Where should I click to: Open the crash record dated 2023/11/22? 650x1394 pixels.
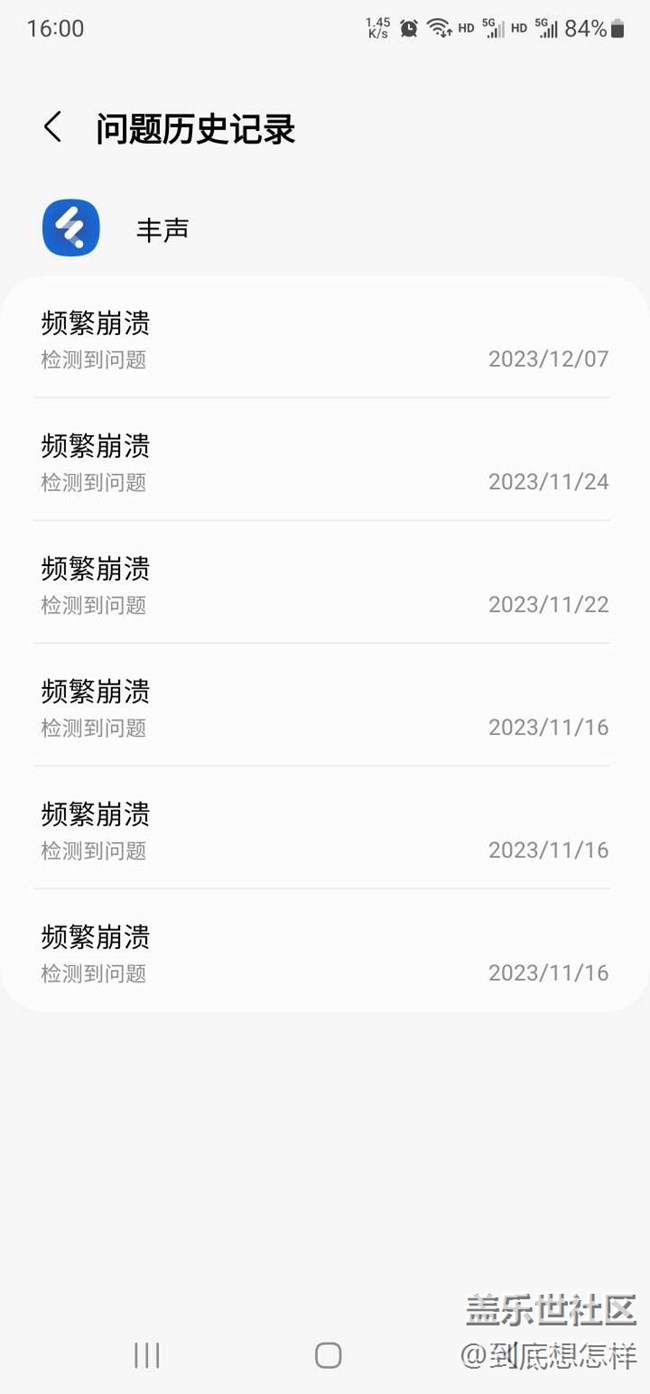(x=324, y=585)
